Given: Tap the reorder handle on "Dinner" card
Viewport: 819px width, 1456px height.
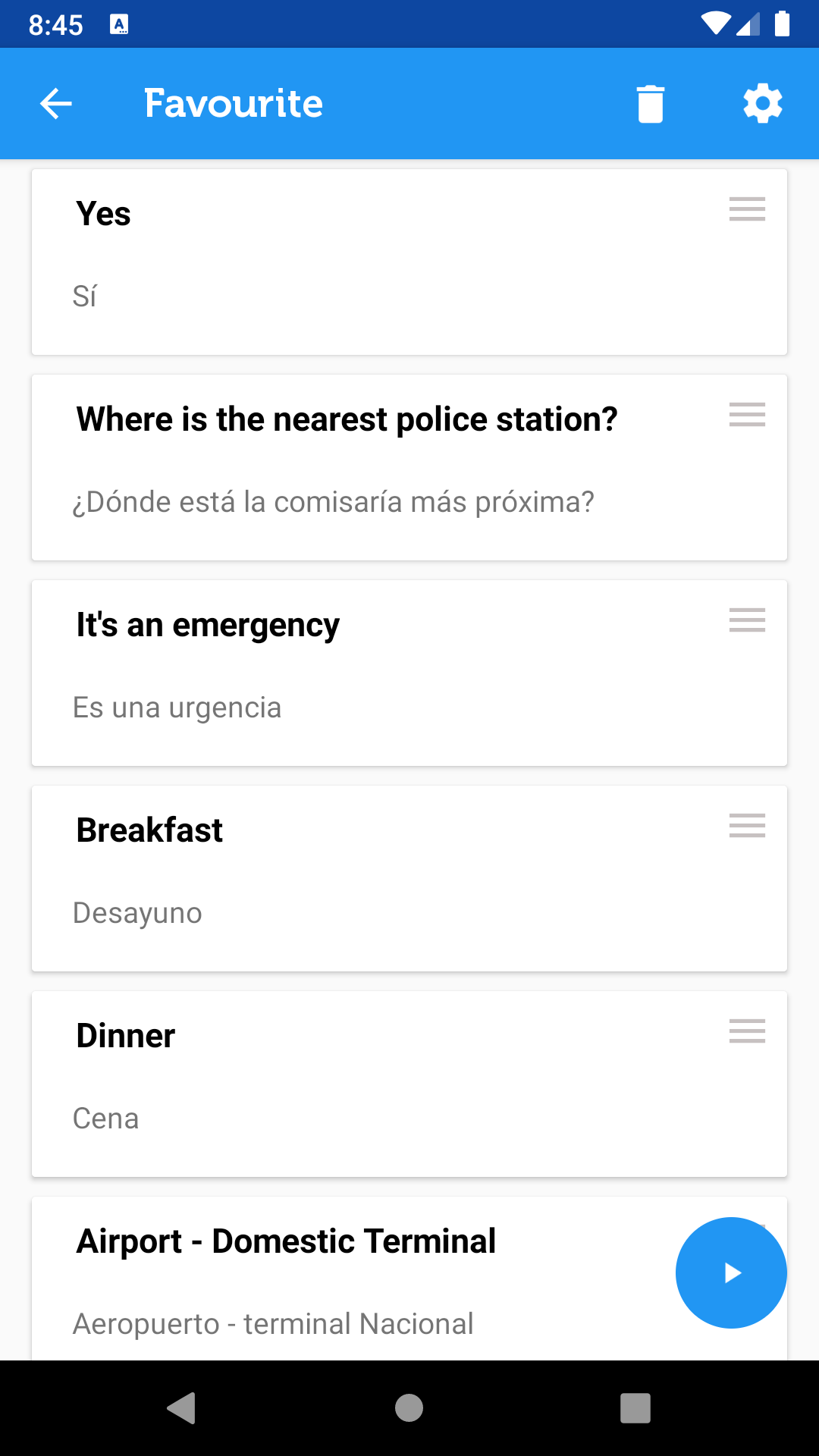Looking at the screenshot, I should tap(747, 1031).
